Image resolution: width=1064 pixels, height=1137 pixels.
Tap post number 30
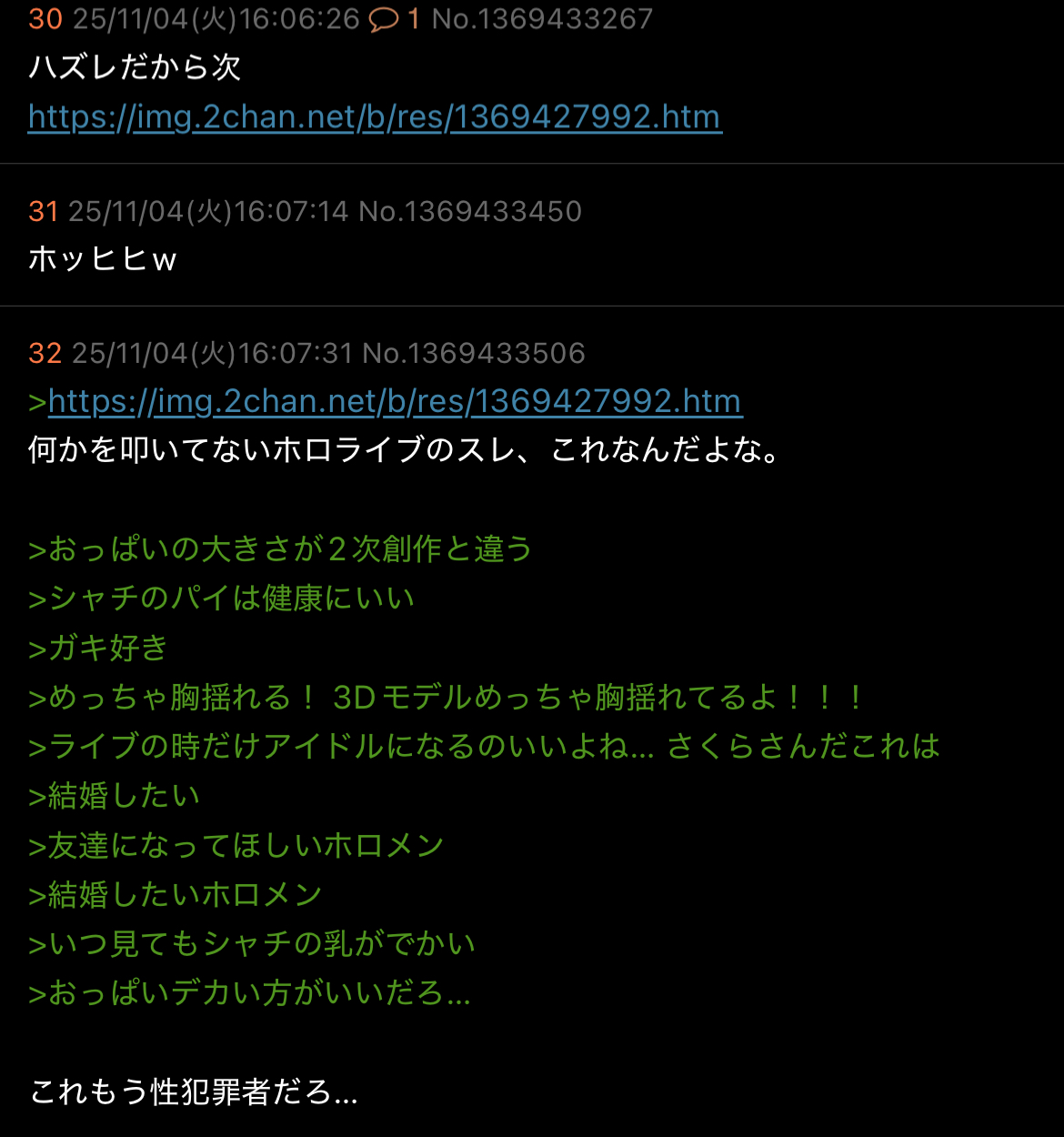45,19
